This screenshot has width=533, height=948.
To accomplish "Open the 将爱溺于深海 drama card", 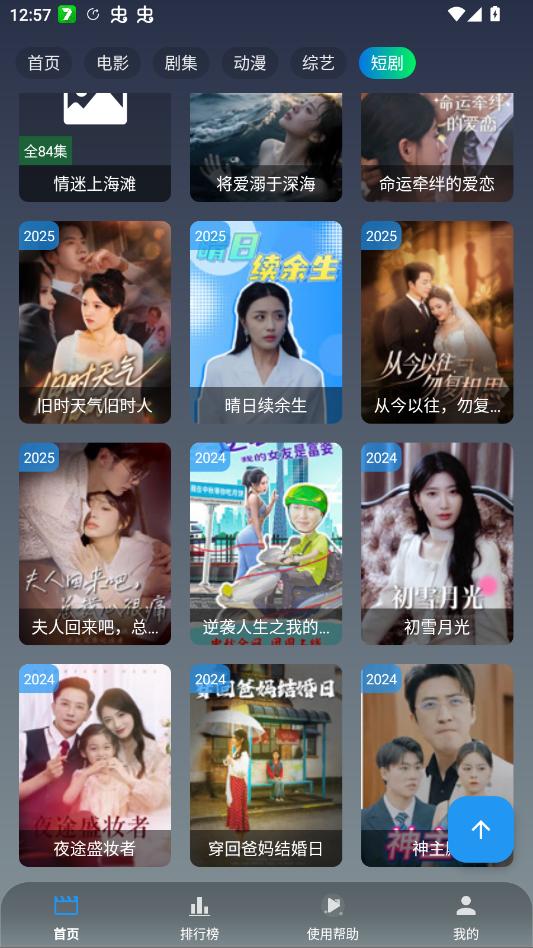I will point(266,148).
